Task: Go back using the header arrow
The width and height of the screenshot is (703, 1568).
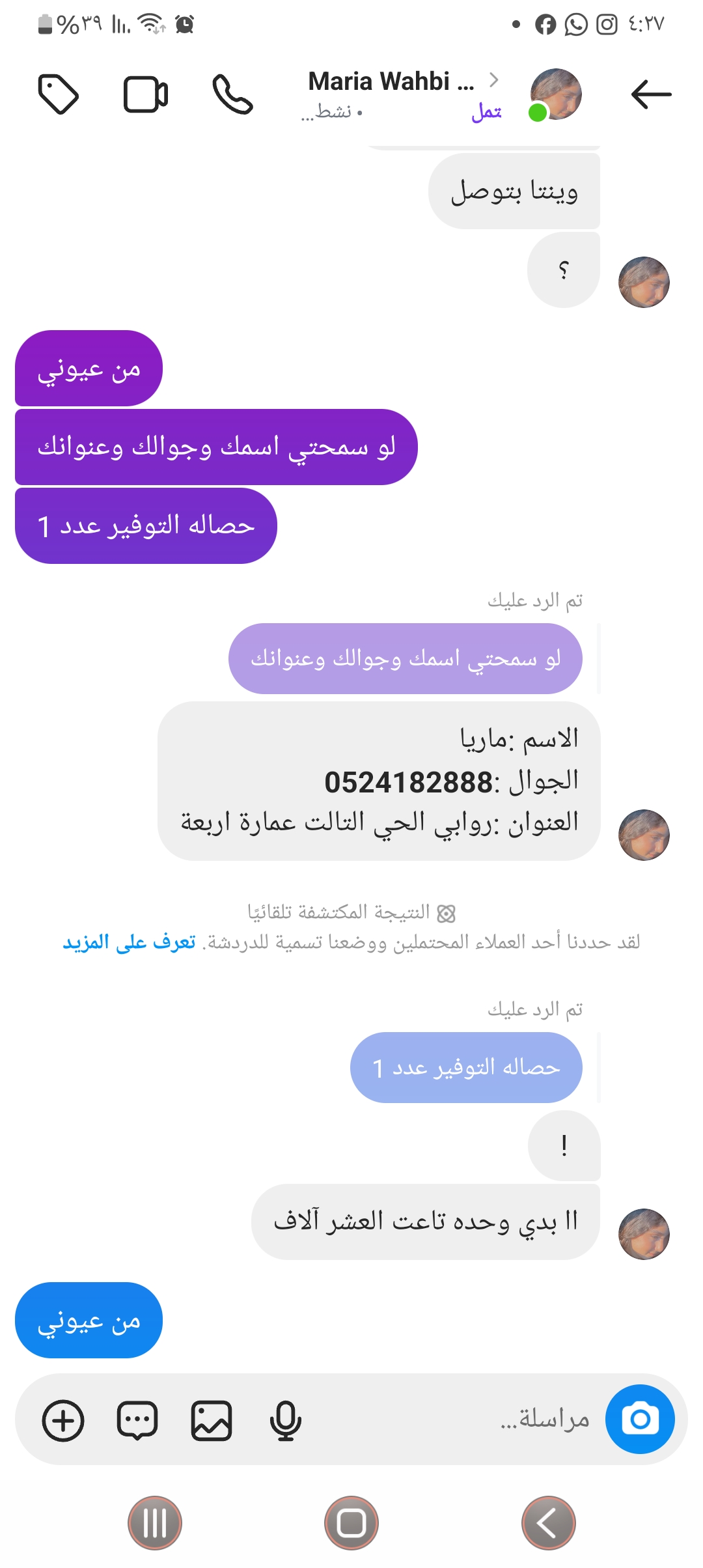Action: tap(651, 95)
